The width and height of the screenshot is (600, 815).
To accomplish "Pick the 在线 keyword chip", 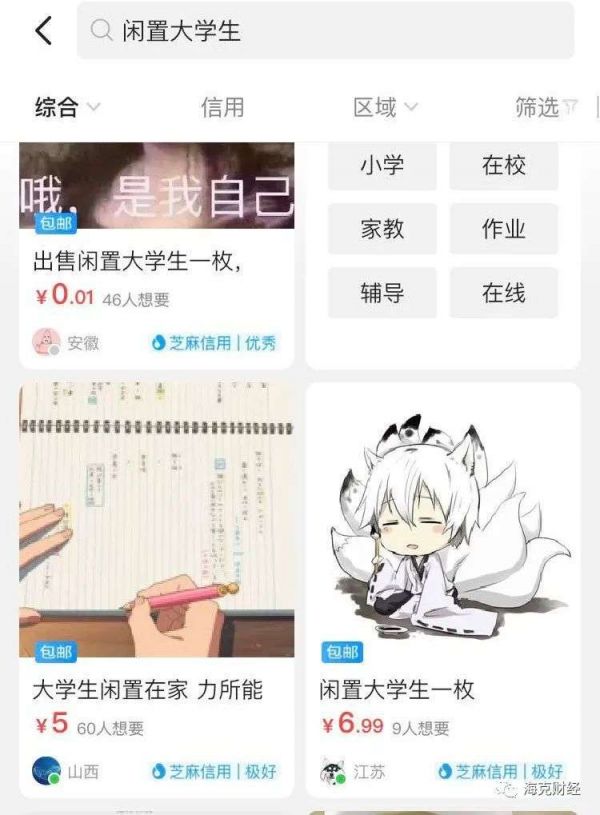I will 503,294.
